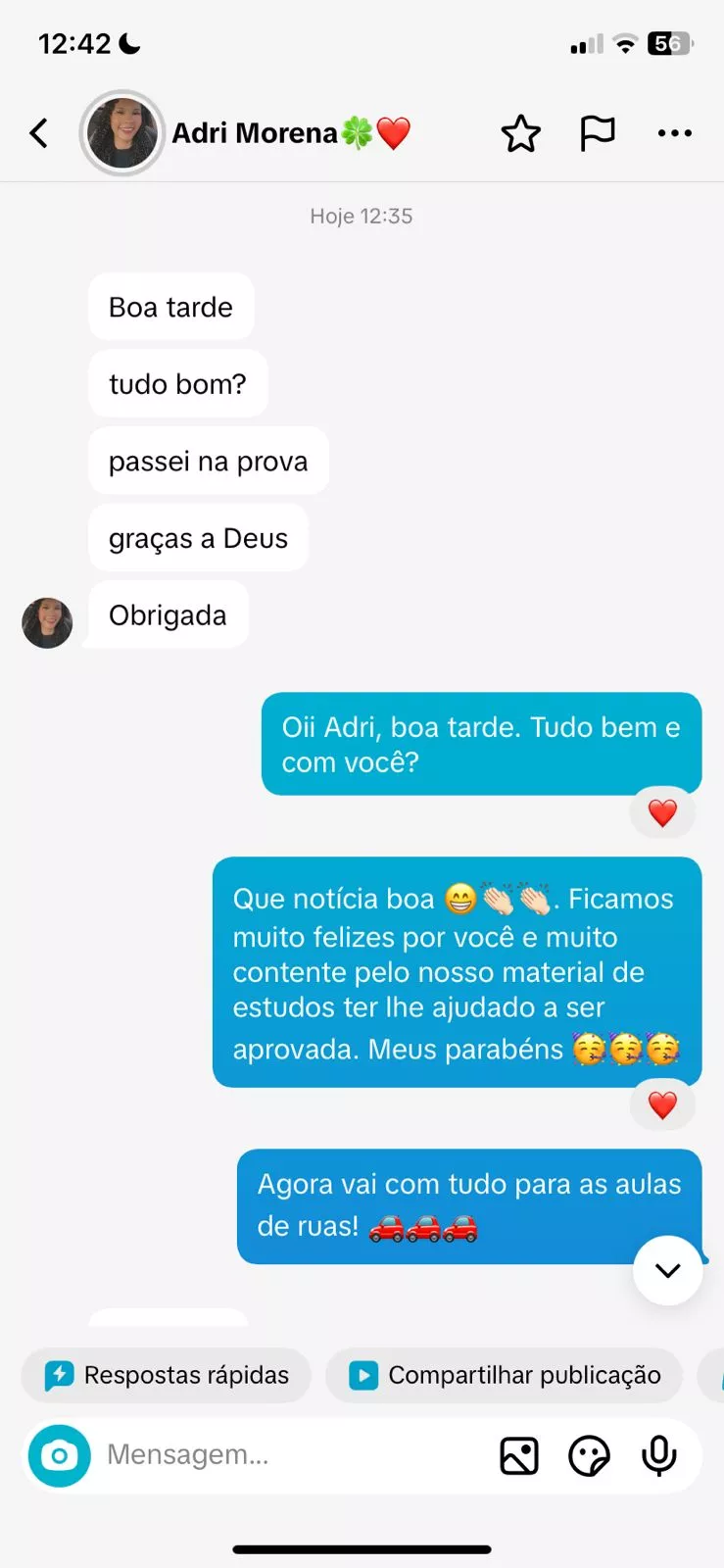Record a voice message with microphone
724x1568 pixels.
pos(659,1455)
